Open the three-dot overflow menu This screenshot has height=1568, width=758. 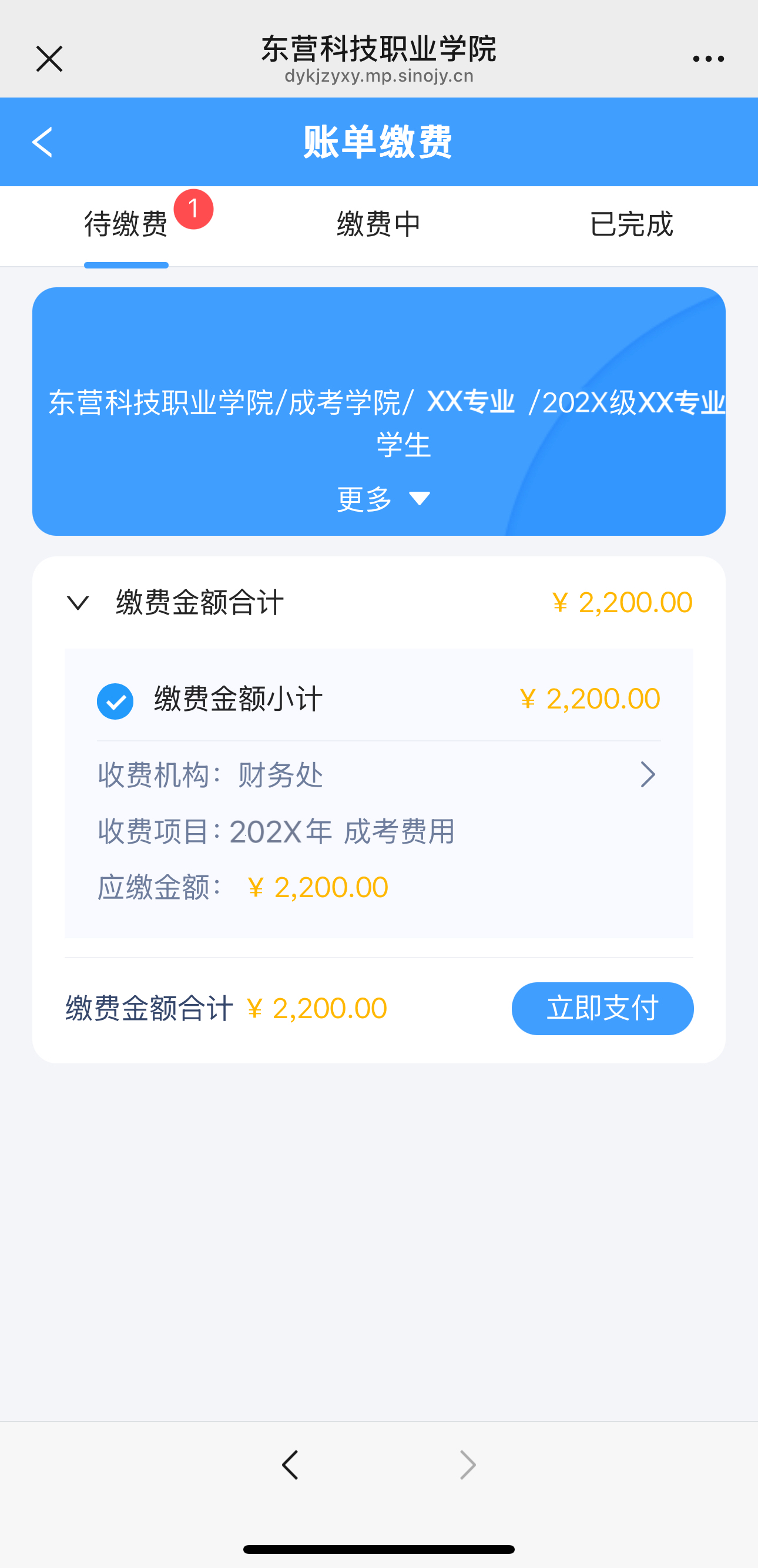(708, 59)
